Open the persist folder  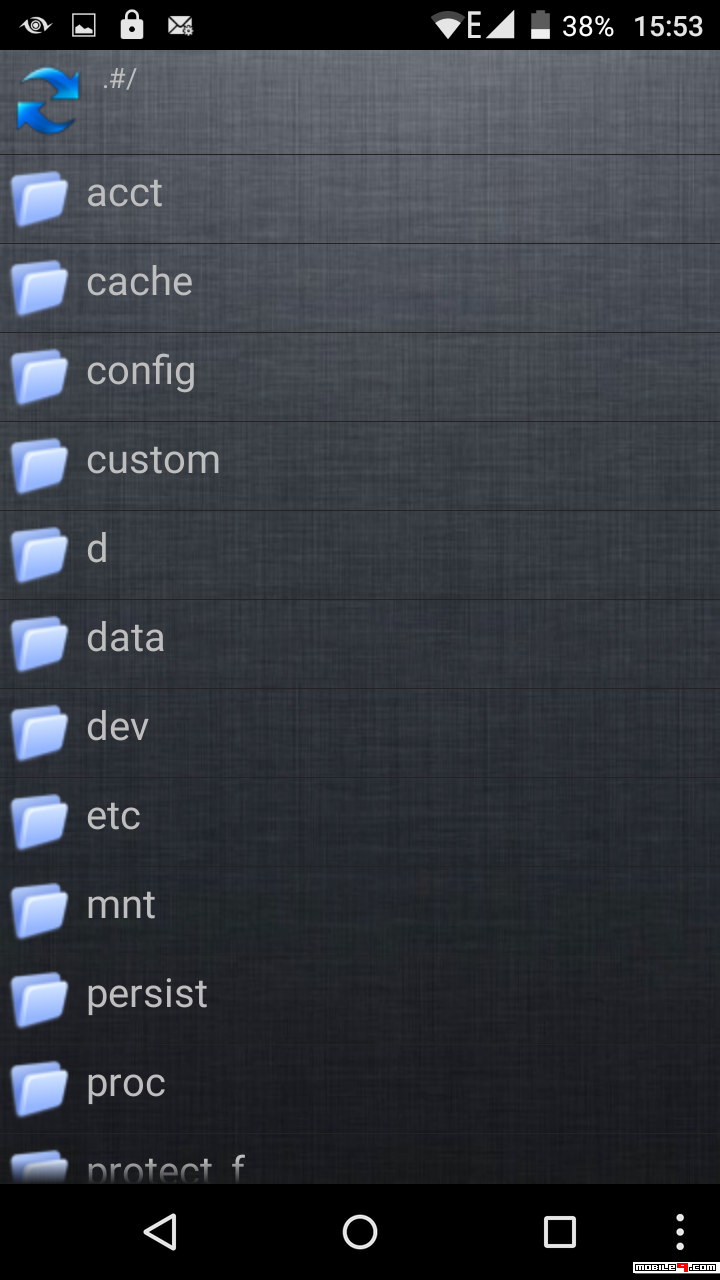click(x=360, y=1000)
